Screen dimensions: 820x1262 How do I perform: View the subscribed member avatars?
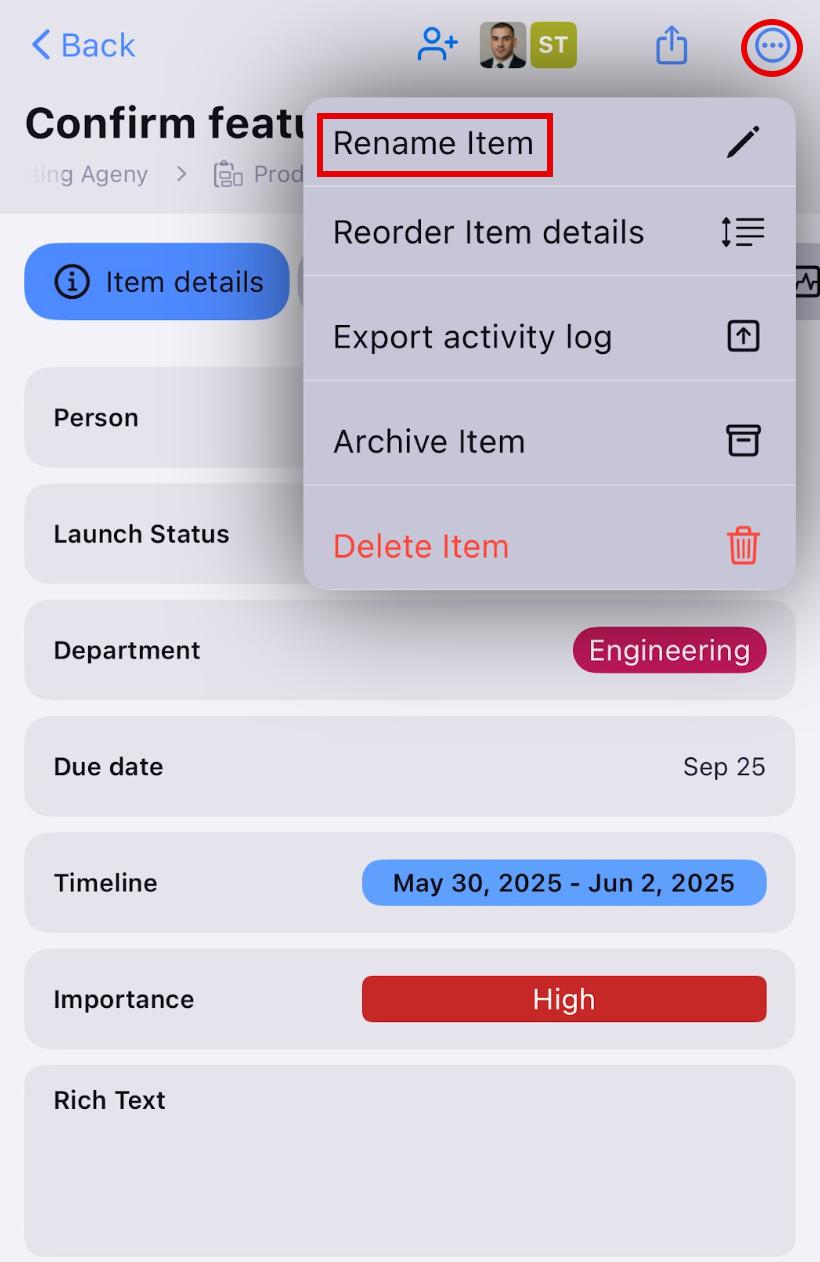click(528, 45)
